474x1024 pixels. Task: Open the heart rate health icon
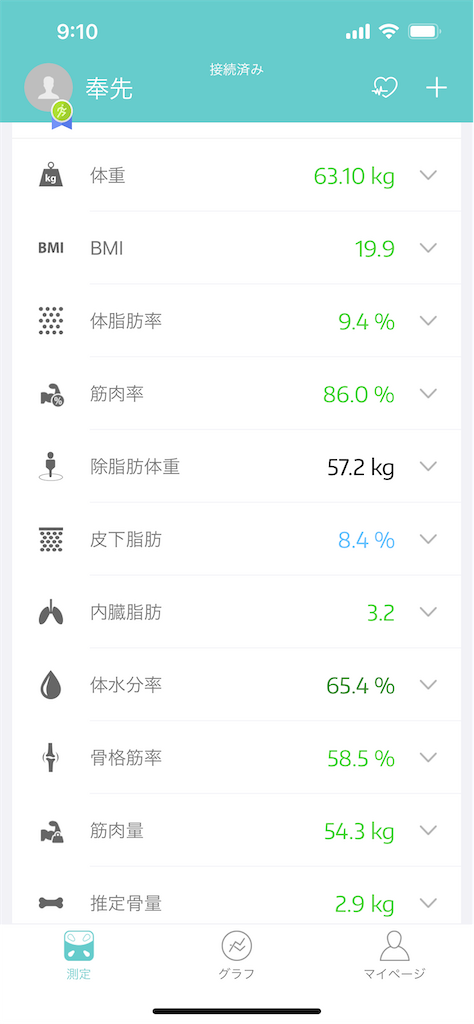385,88
